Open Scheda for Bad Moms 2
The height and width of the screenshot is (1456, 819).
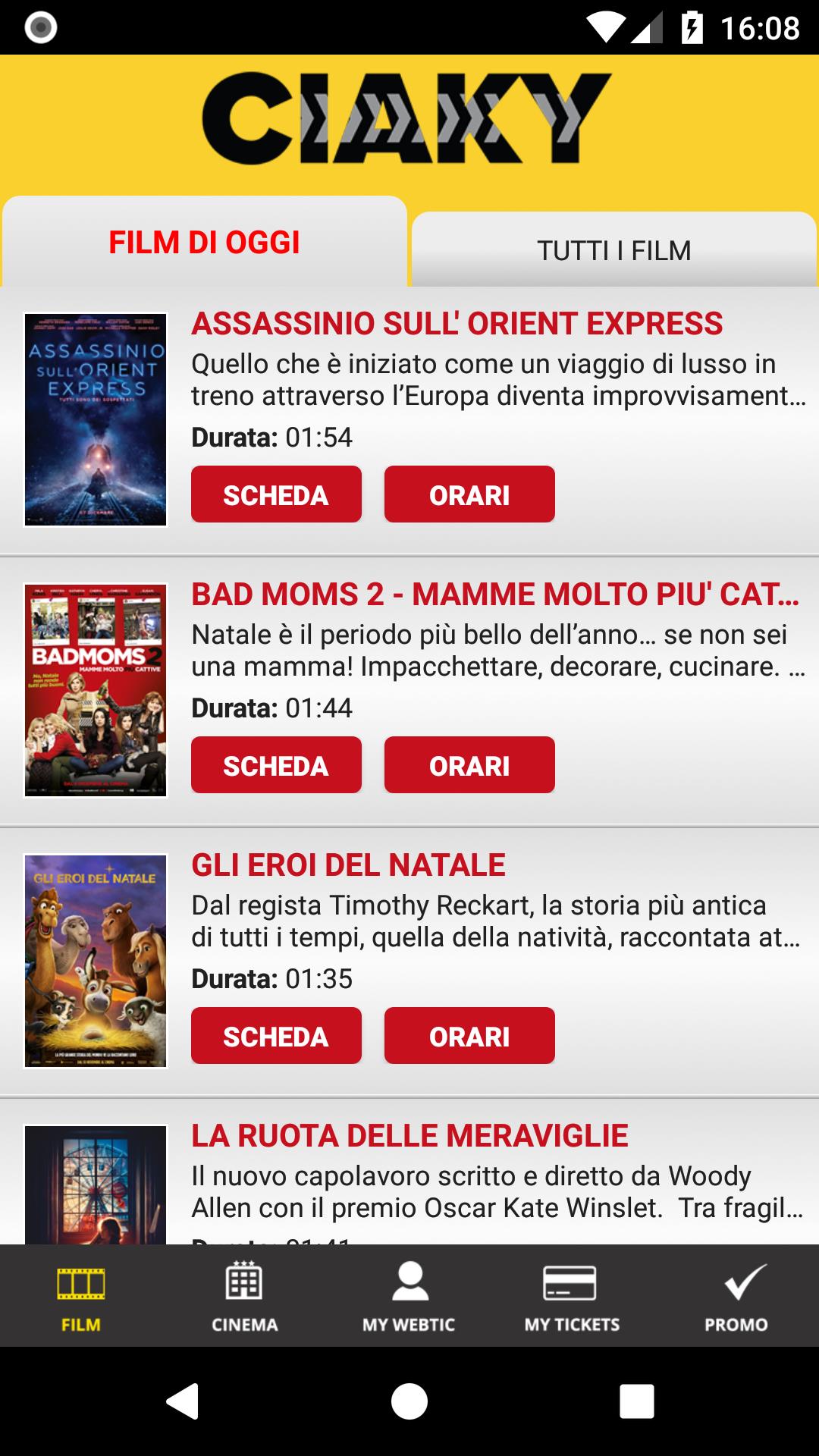point(276,765)
